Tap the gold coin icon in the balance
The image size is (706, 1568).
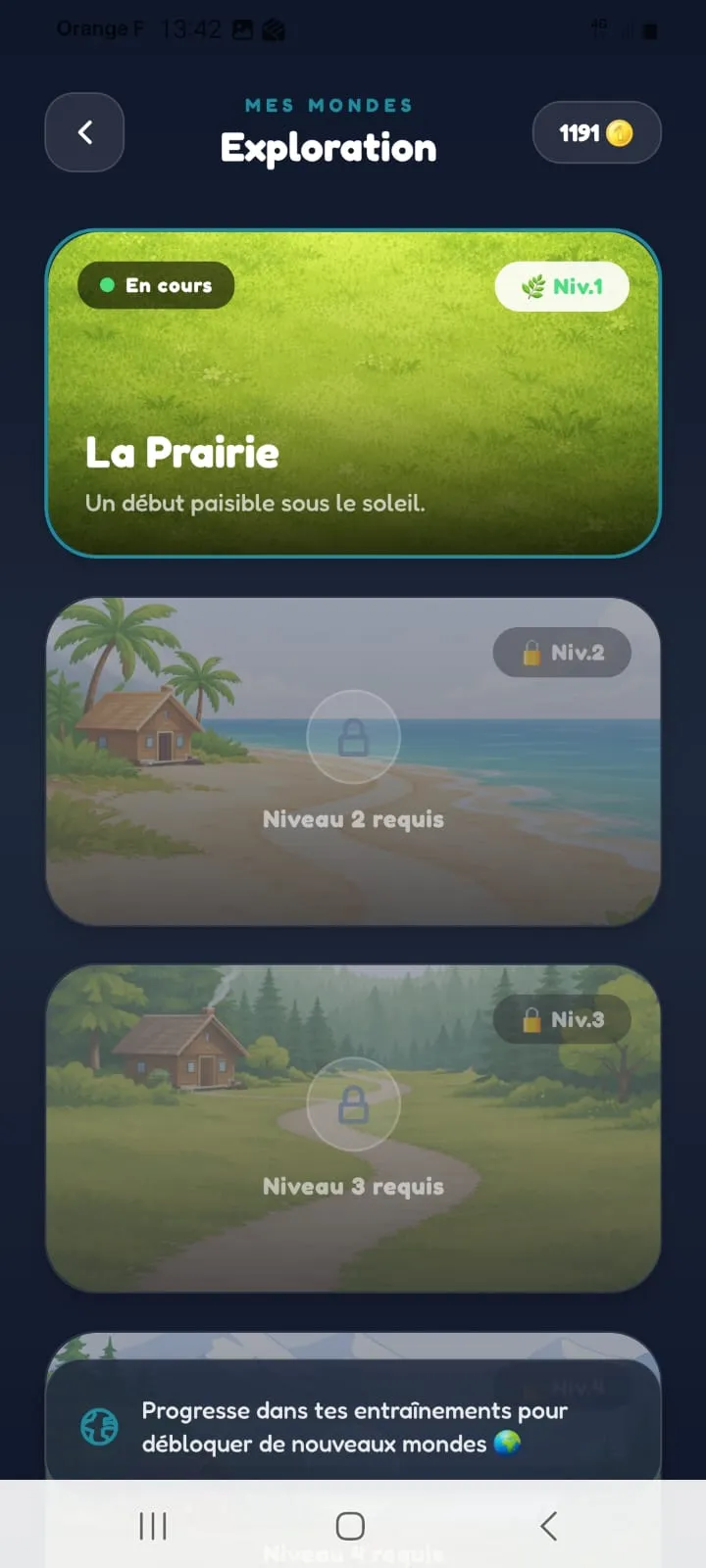[622, 132]
